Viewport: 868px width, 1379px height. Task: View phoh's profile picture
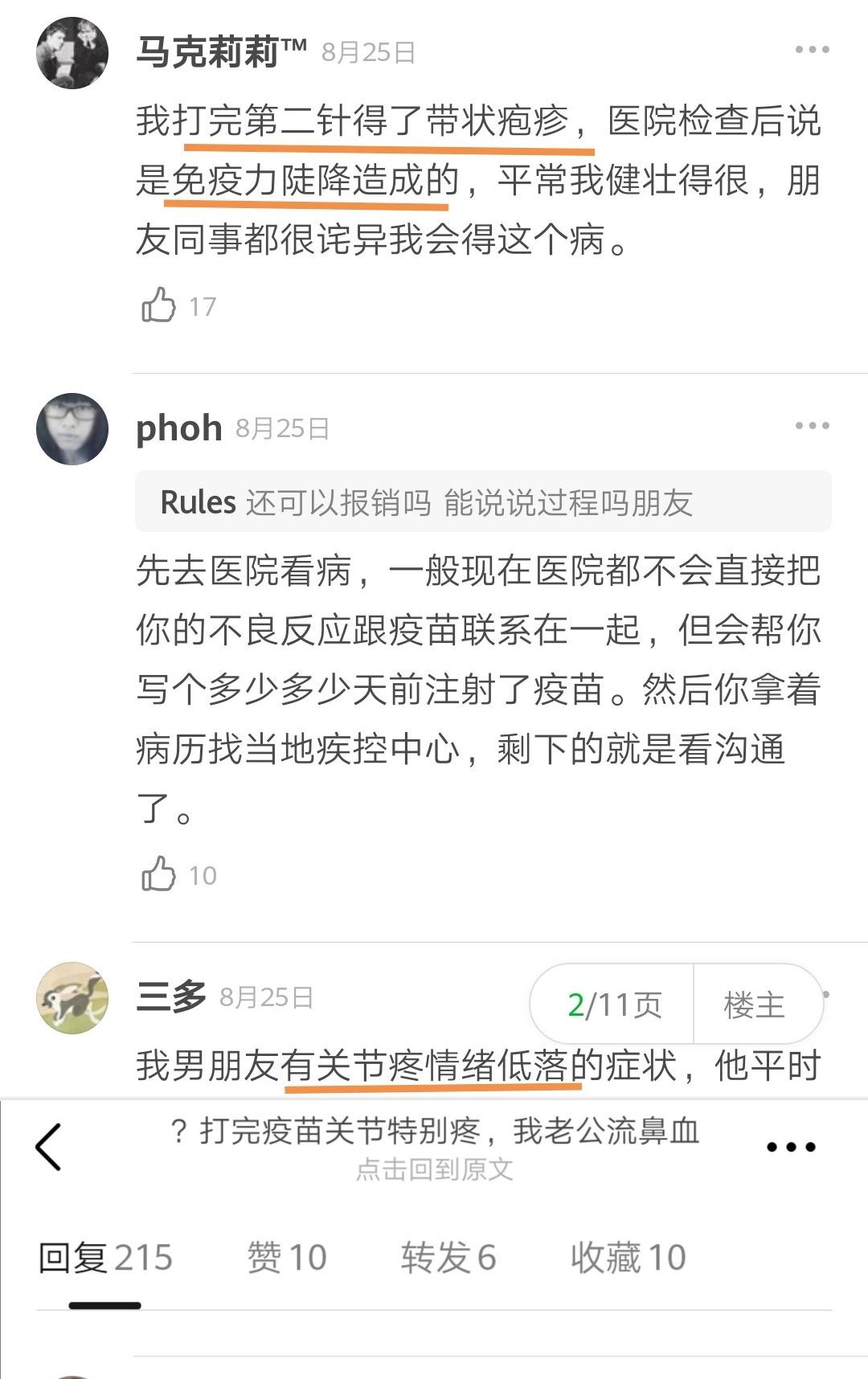pos(72,429)
